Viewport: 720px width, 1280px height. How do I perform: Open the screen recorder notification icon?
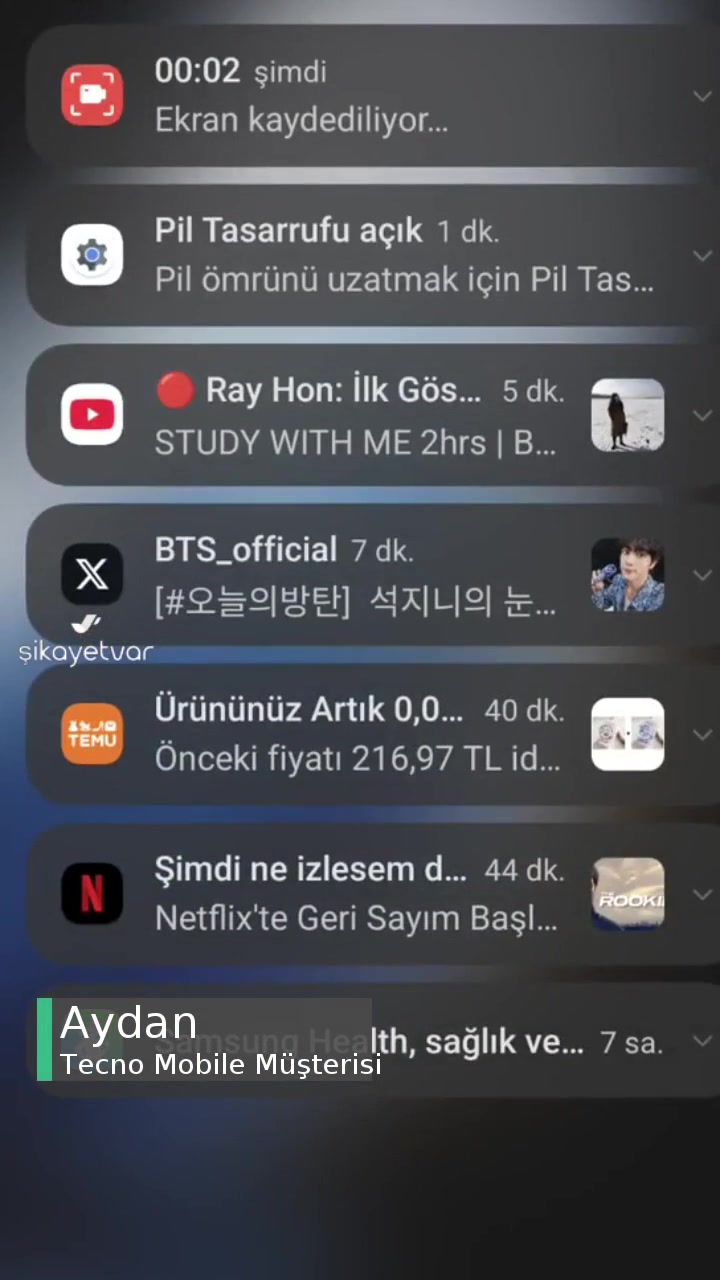pos(92,94)
